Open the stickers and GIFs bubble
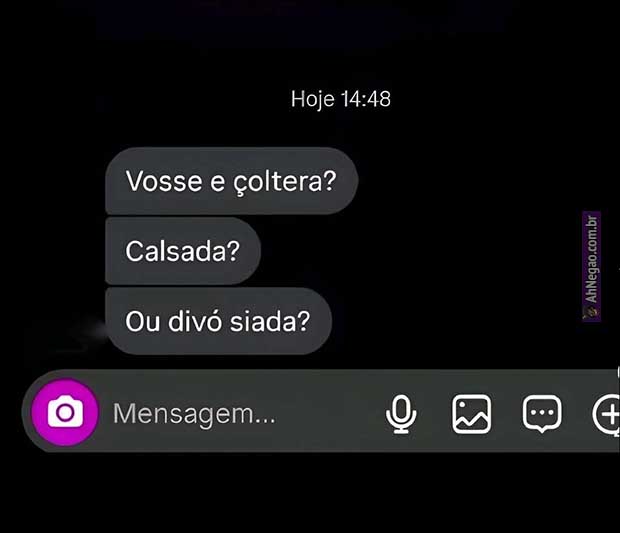 [x=542, y=413]
